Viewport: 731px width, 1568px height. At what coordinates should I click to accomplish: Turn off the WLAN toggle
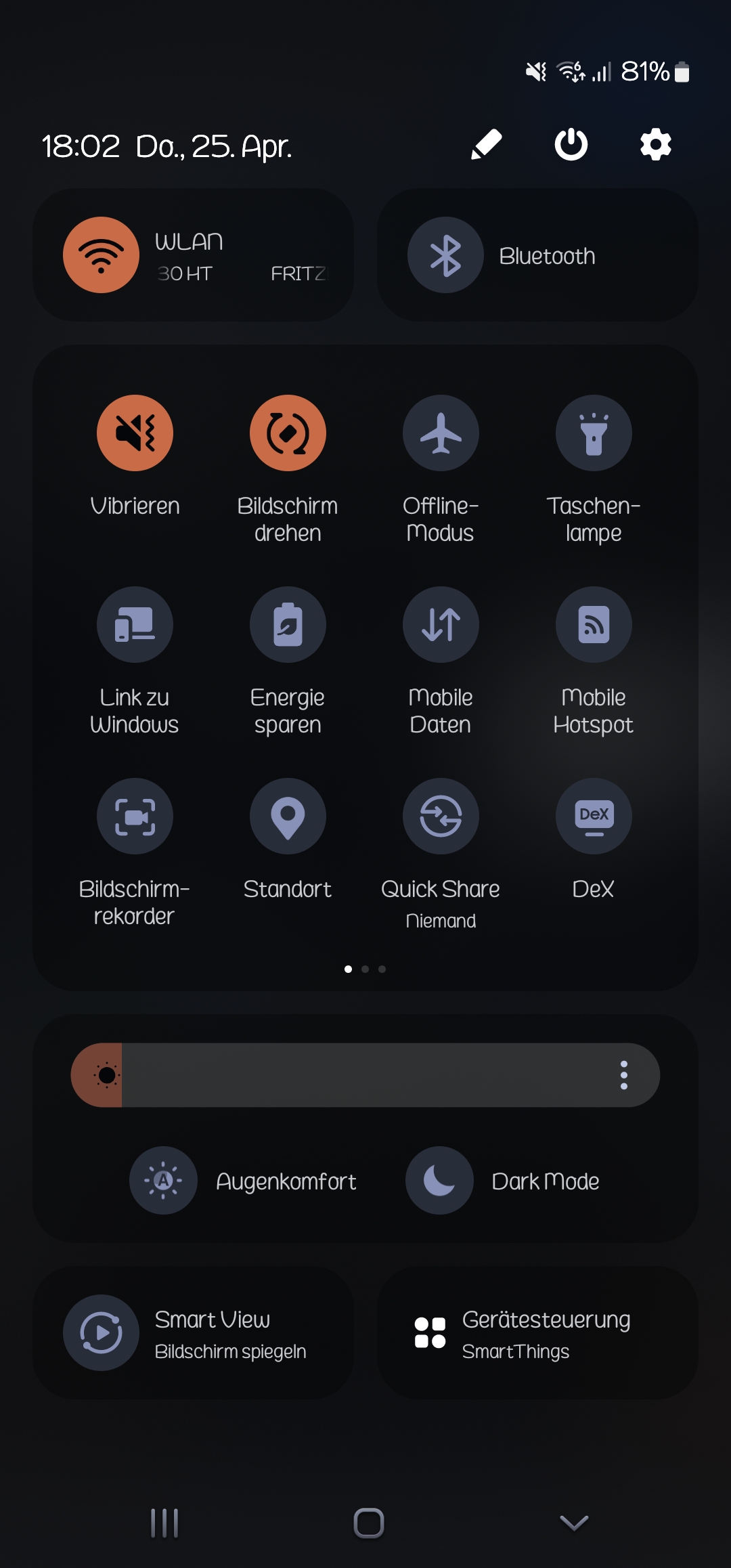pos(102,255)
